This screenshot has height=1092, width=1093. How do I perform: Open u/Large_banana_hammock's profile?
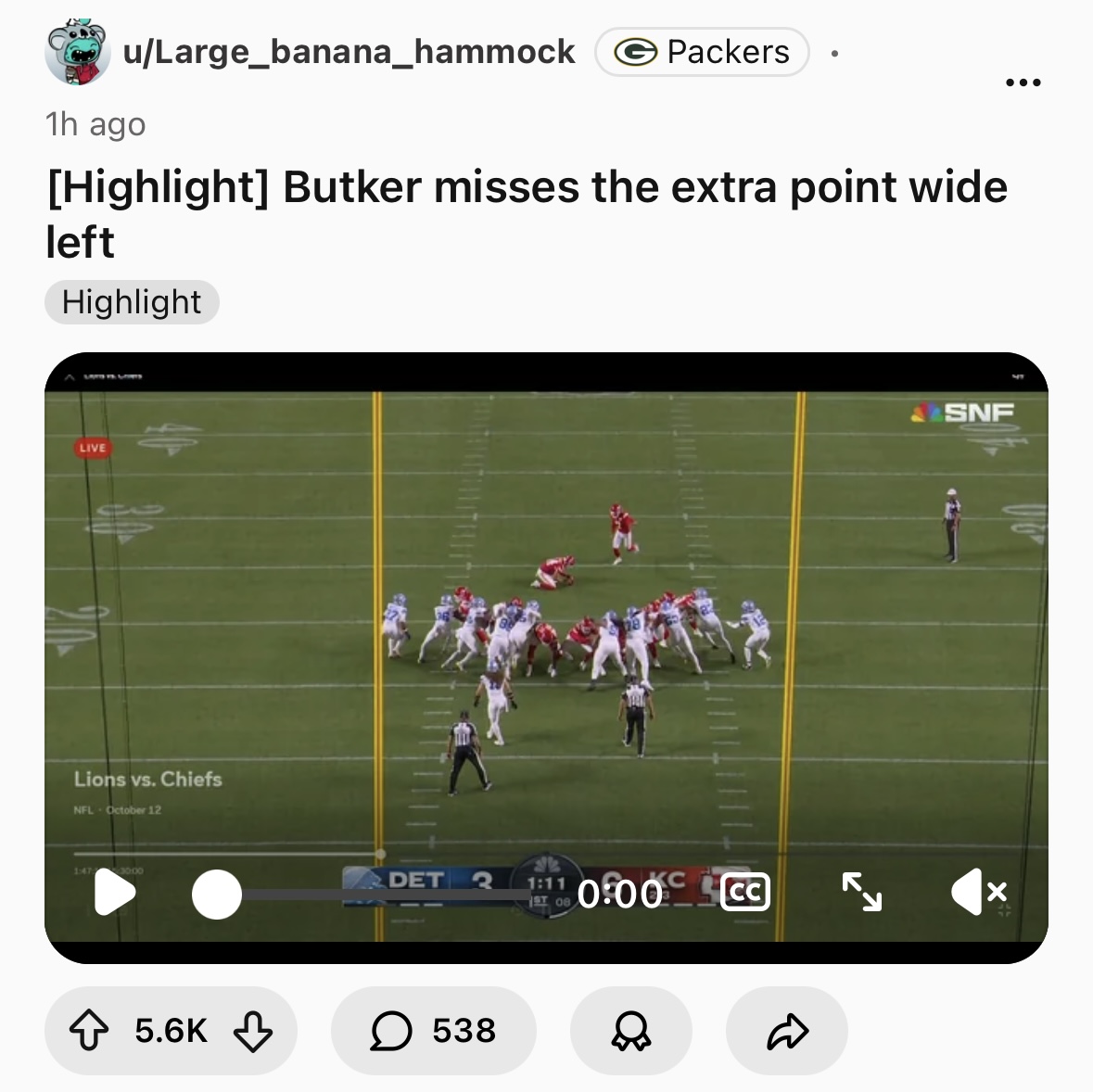tap(349, 52)
